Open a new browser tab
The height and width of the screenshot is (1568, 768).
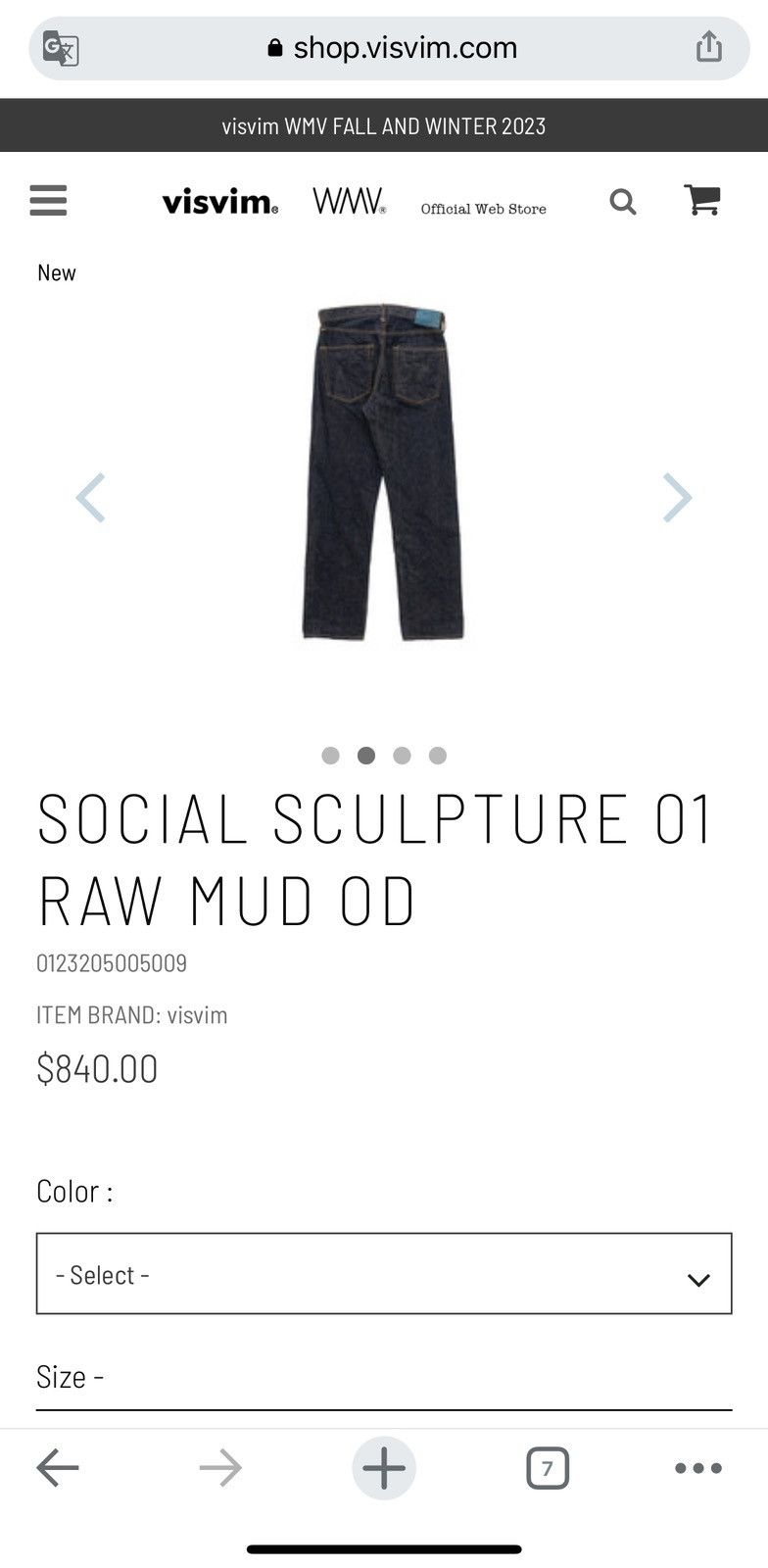coord(384,1468)
